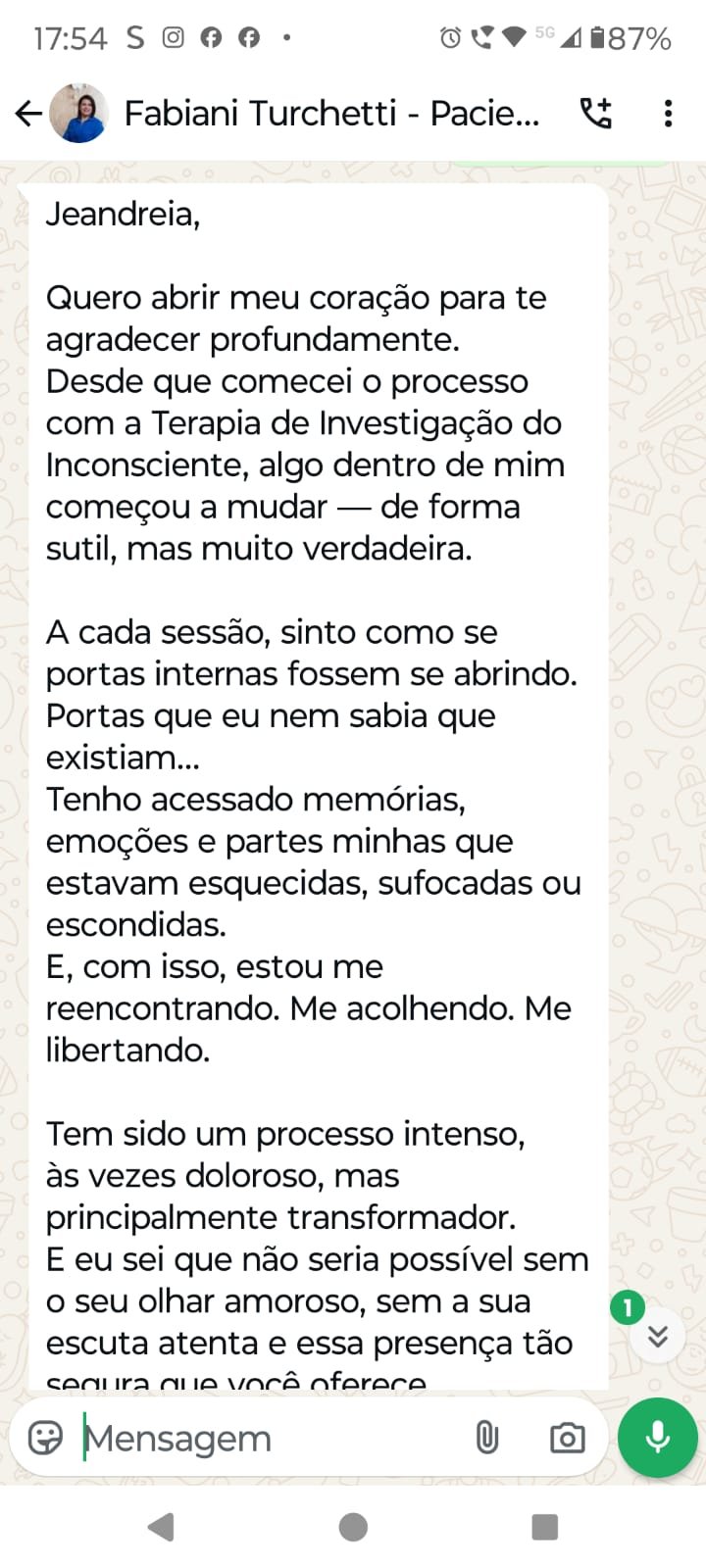Go back to the chat list

pos(28,115)
